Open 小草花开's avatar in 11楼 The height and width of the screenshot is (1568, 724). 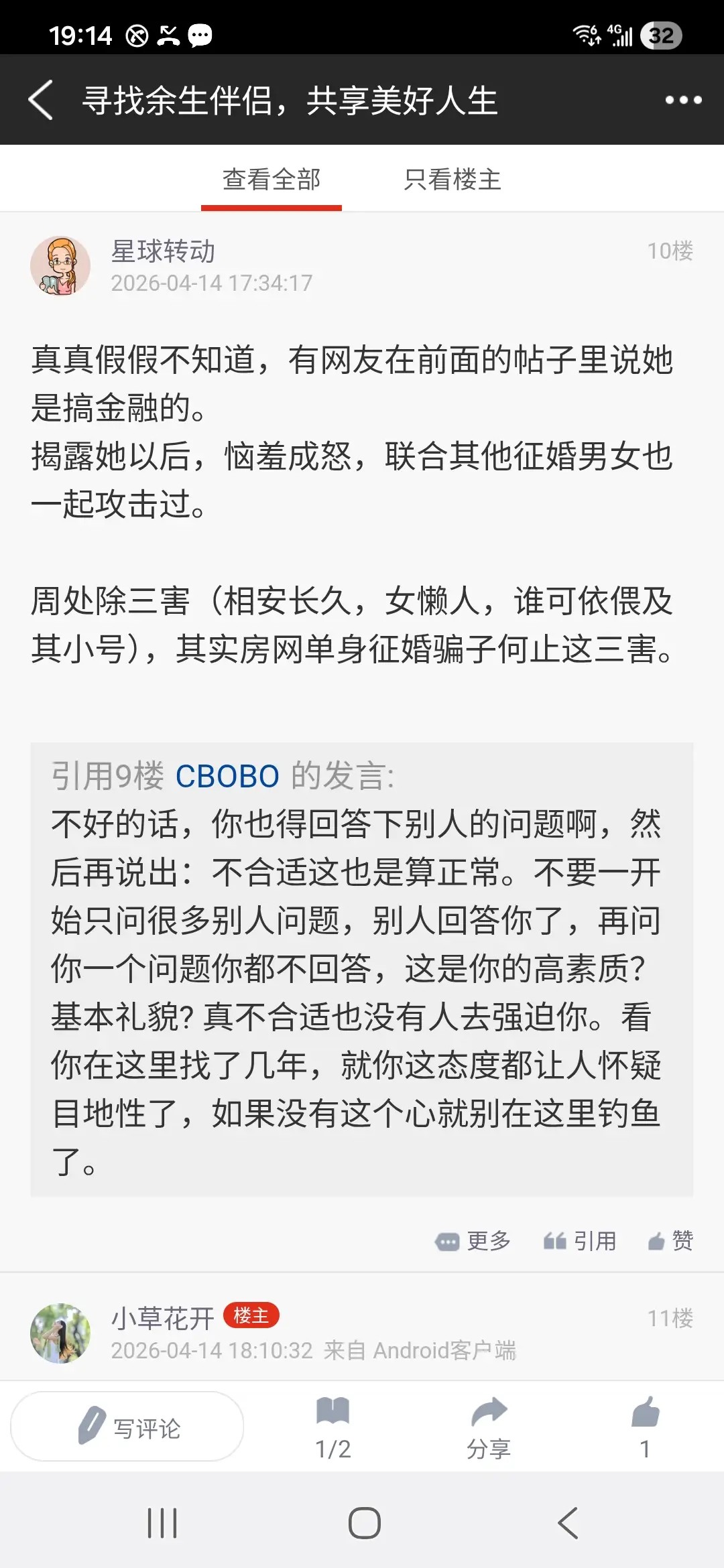pos(60,1333)
